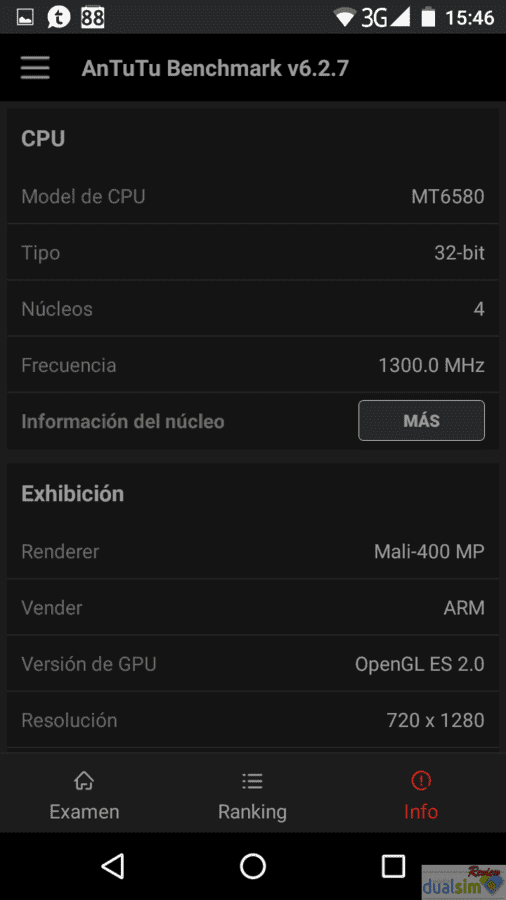The image size is (506, 900).
Task: Switch to the Examen tab
Action: [84, 796]
